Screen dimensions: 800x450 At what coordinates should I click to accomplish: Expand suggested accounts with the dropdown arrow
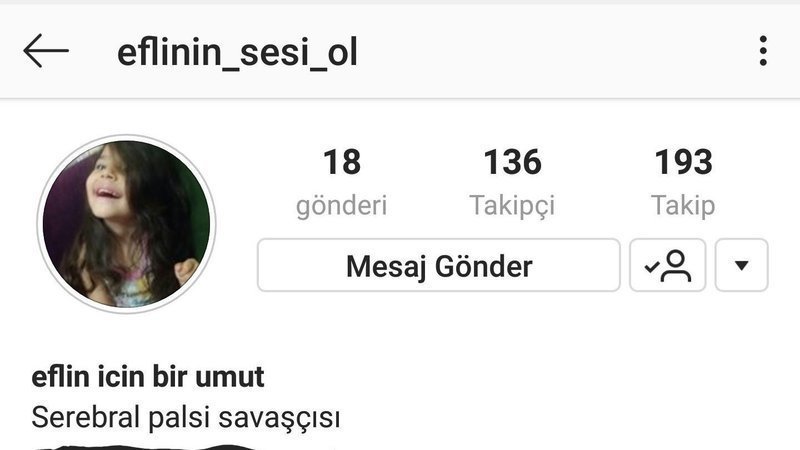point(741,266)
